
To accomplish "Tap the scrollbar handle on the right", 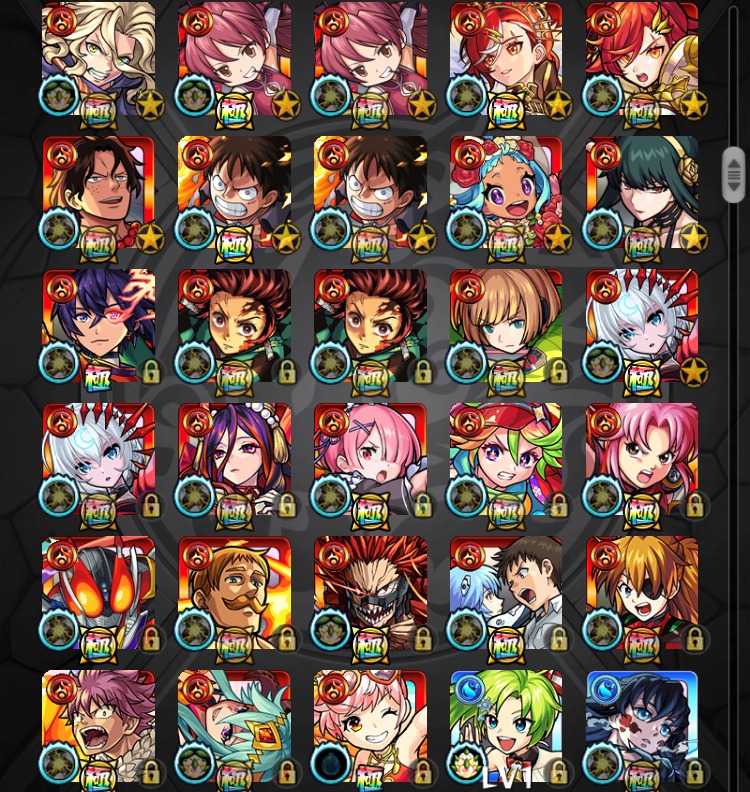I will coord(734,175).
